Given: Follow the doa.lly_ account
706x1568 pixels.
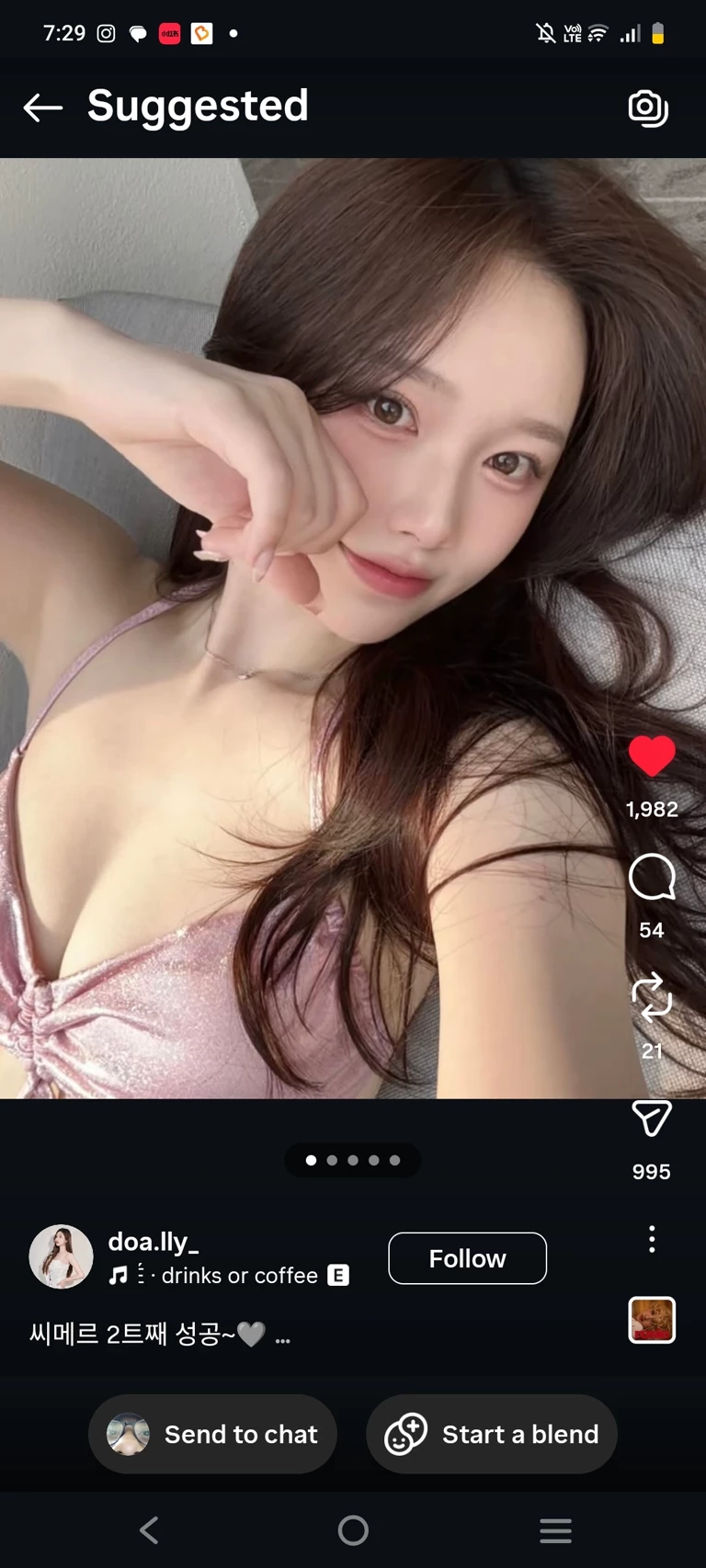Looking at the screenshot, I should tap(467, 1258).
